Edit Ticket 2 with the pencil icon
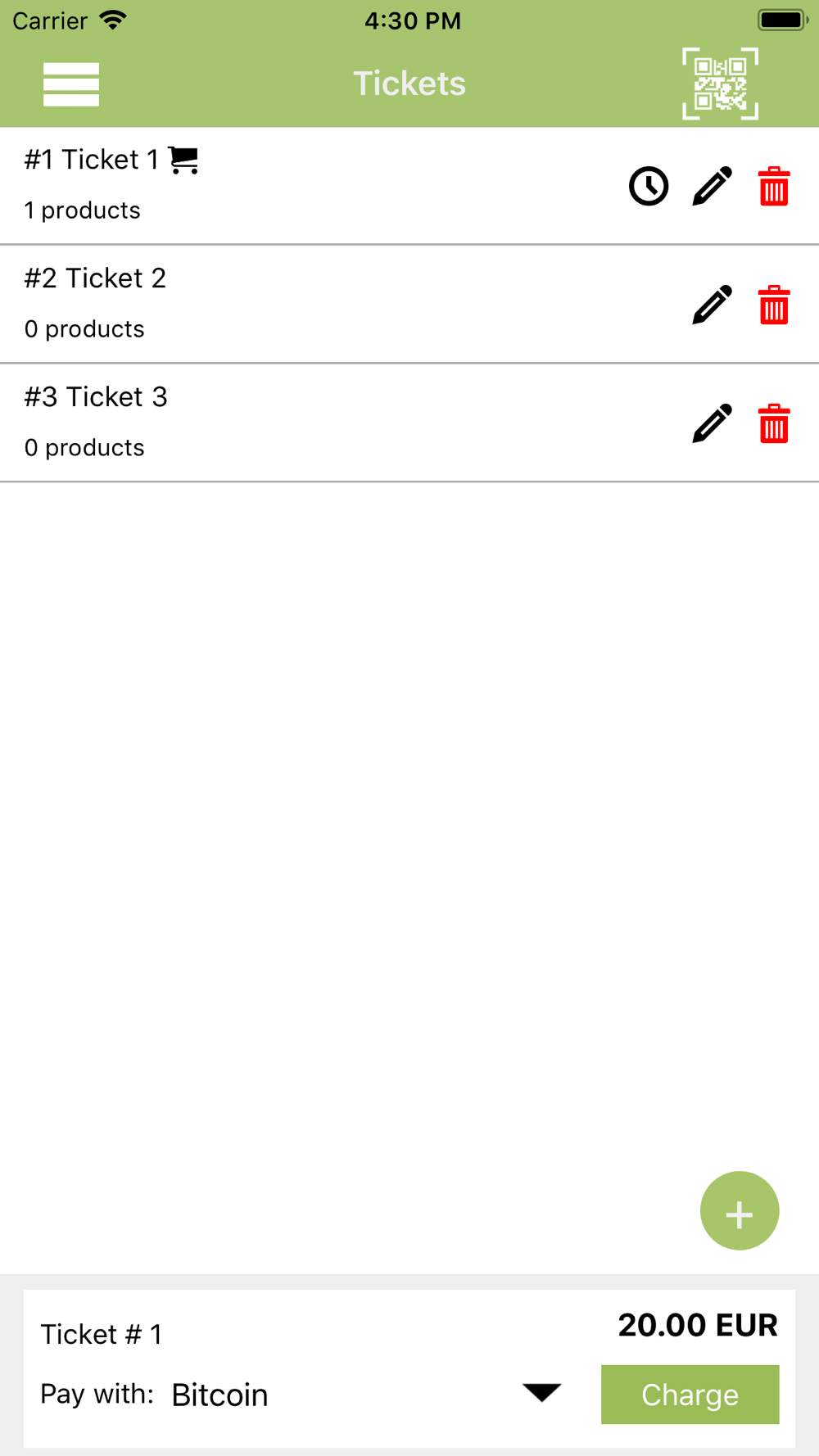Image resolution: width=819 pixels, height=1456 pixels. click(712, 305)
